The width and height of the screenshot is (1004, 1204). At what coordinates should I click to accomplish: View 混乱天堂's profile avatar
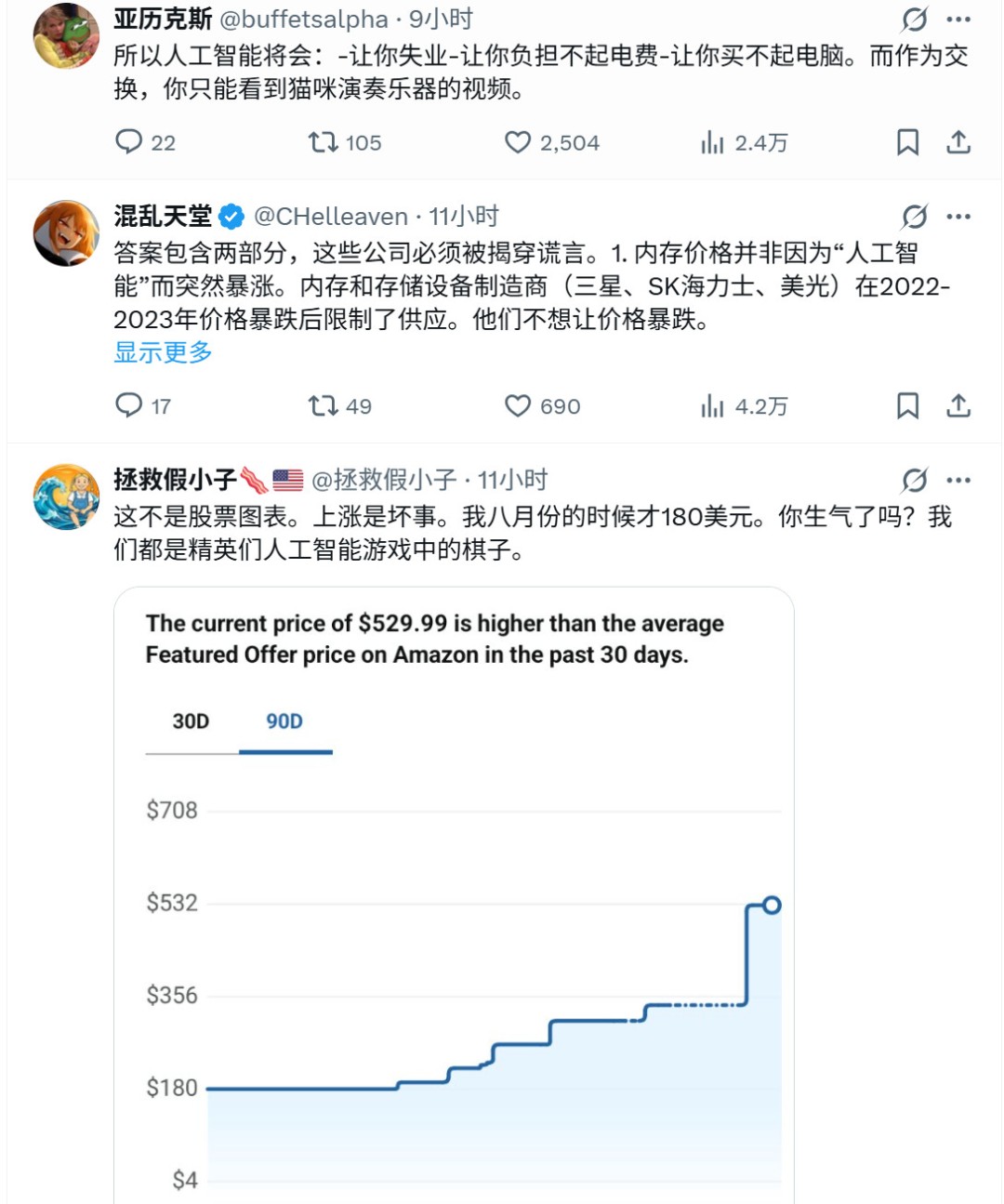(66, 232)
